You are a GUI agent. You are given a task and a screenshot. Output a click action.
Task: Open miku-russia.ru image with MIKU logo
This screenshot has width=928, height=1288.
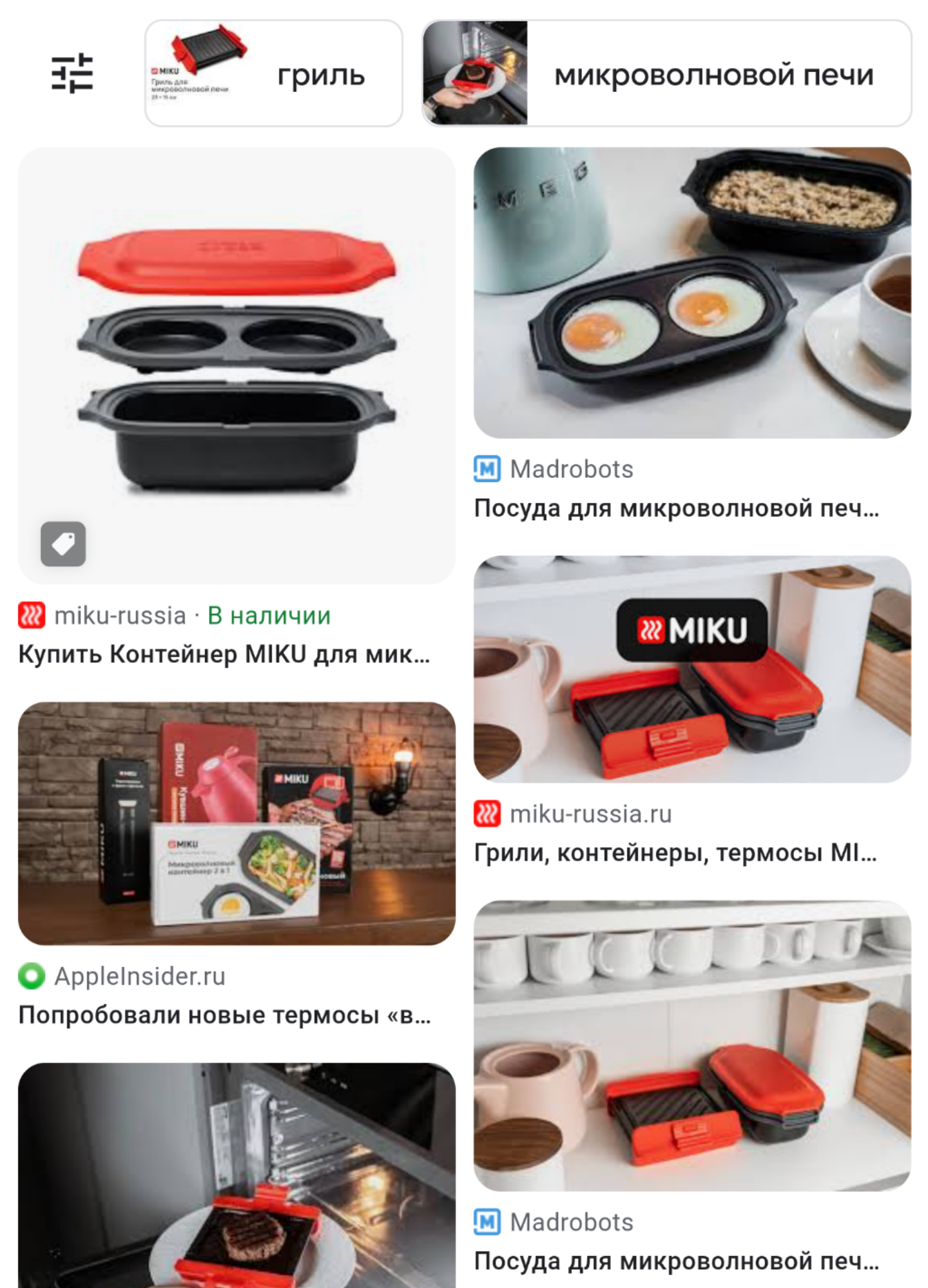(692, 669)
